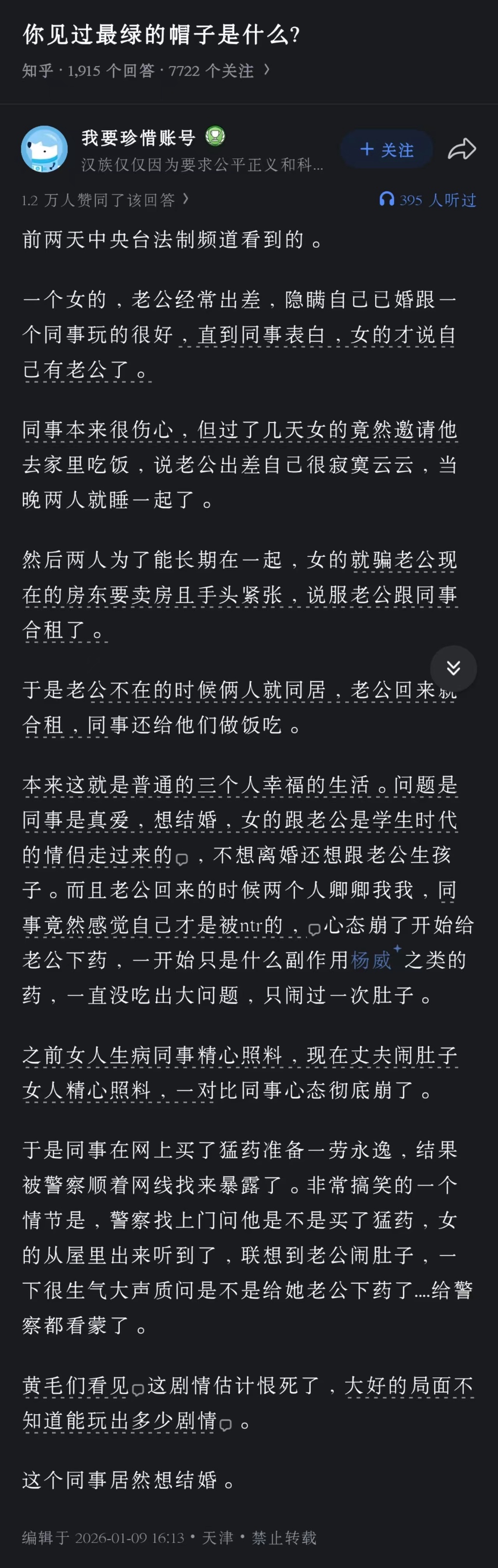Jump down with the double-chevron button
Screen dimensions: 498x1568
pyautogui.click(x=453, y=668)
